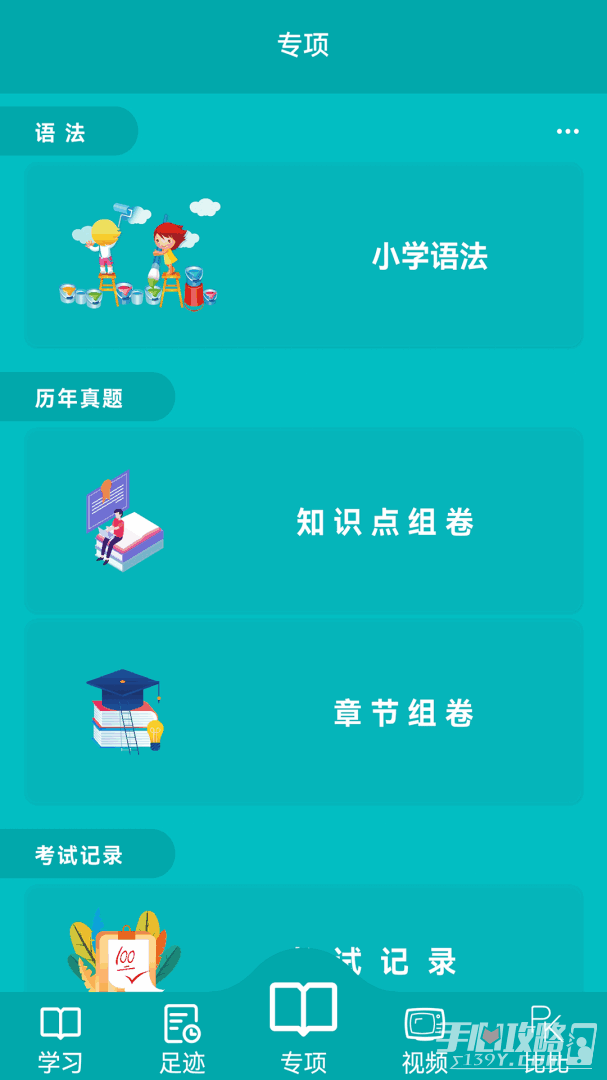Open the three-dot overflow menu beside 语法
Screen dimensions: 607x1080
567,132
